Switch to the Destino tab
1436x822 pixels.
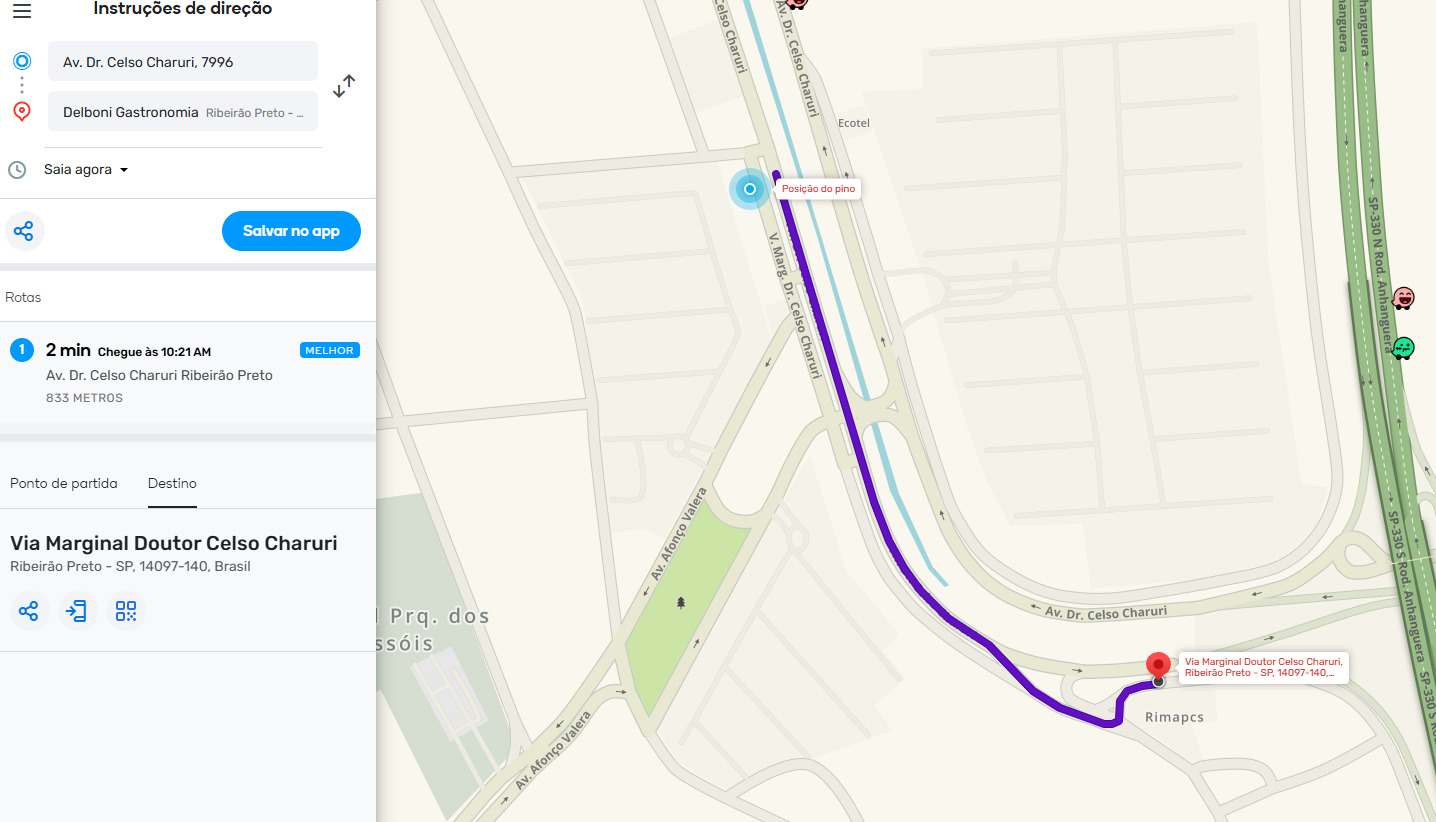click(x=172, y=483)
